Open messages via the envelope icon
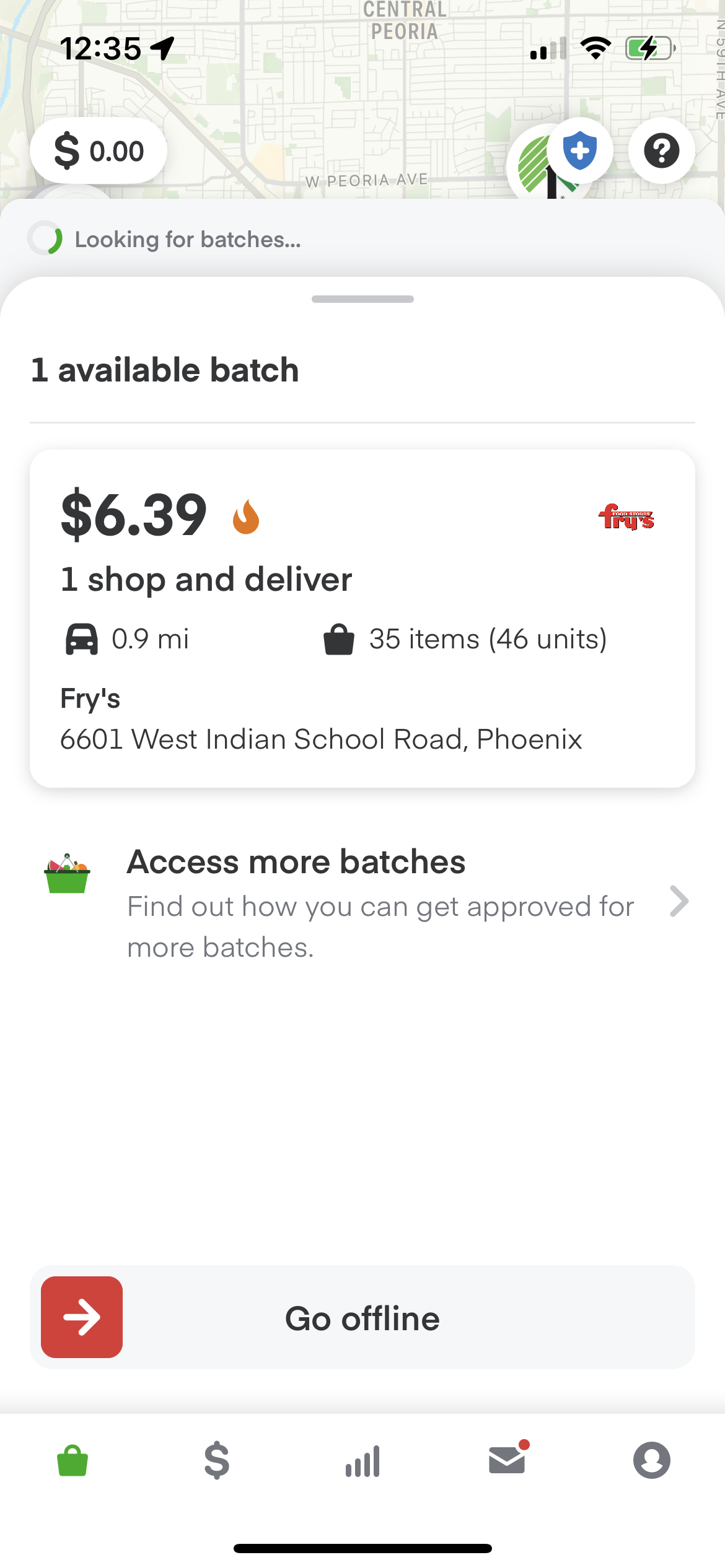725x1568 pixels. tap(506, 1461)
